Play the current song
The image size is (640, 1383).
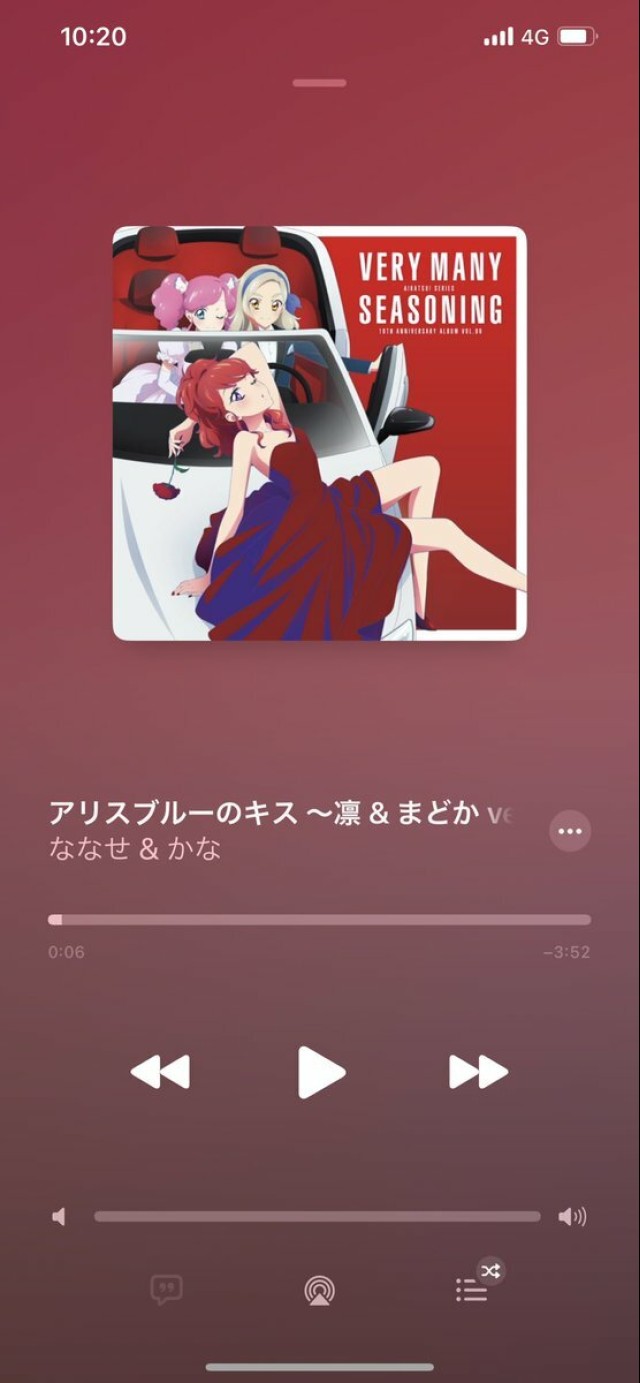(321, 1072)
